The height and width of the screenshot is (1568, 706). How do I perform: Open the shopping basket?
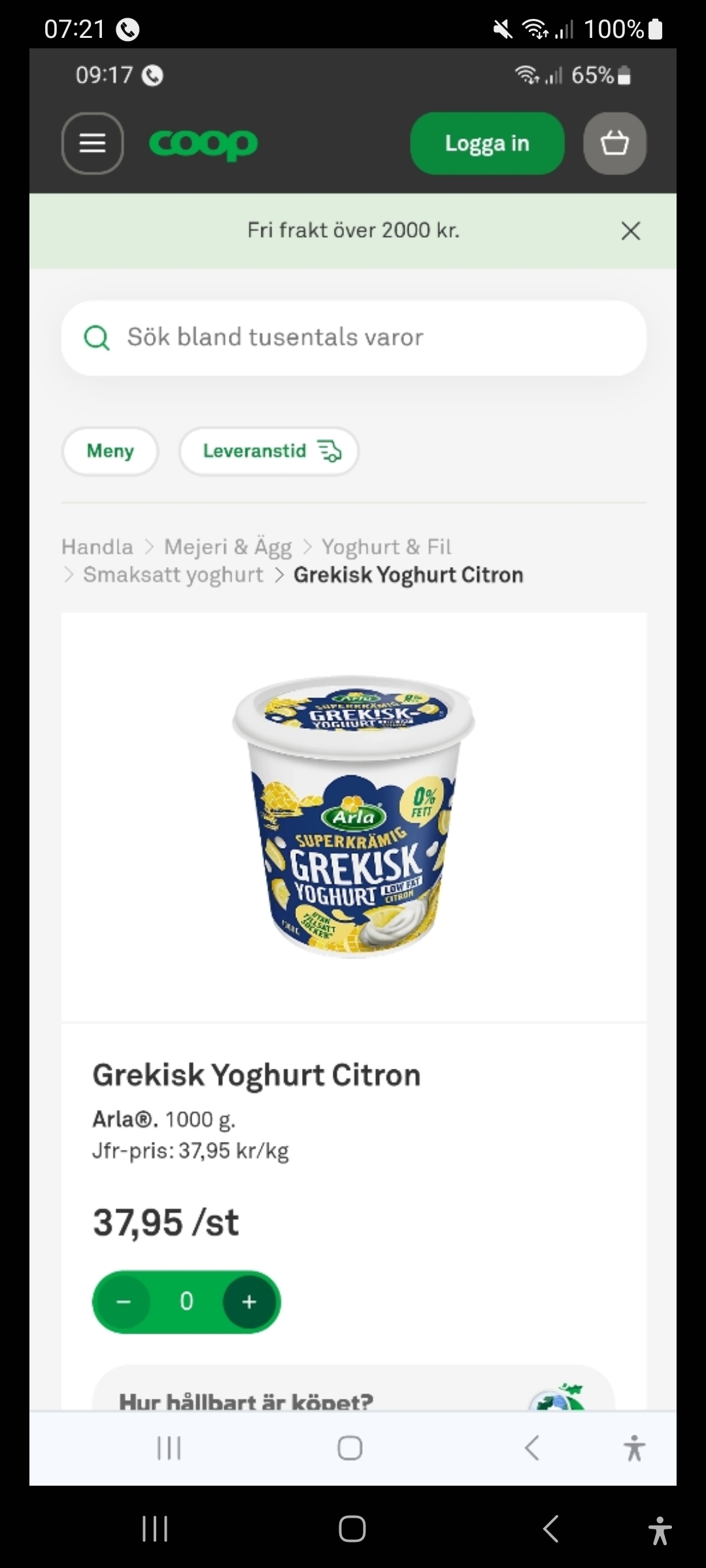point(614,143)
